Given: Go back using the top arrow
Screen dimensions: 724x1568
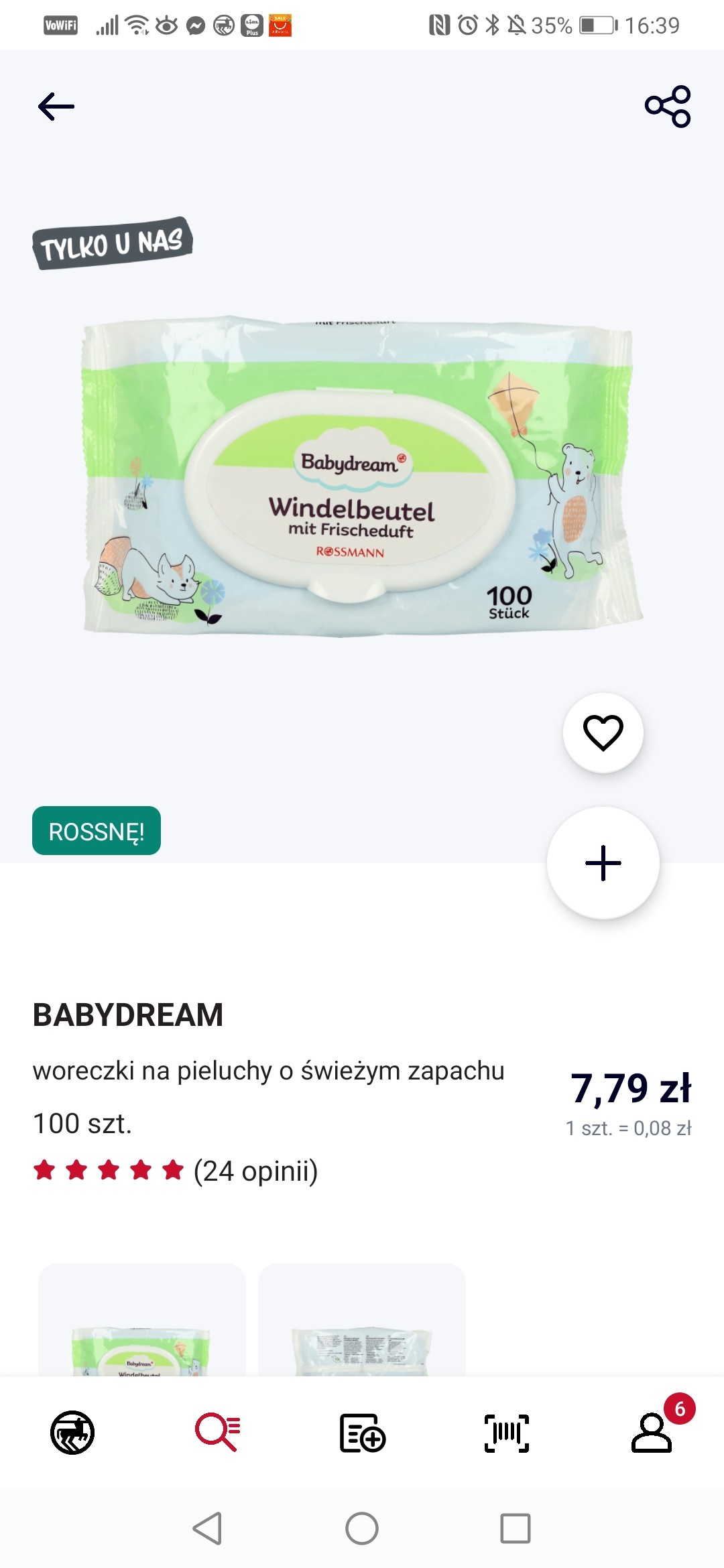Looking at the screenshot, I should point(56,107).
